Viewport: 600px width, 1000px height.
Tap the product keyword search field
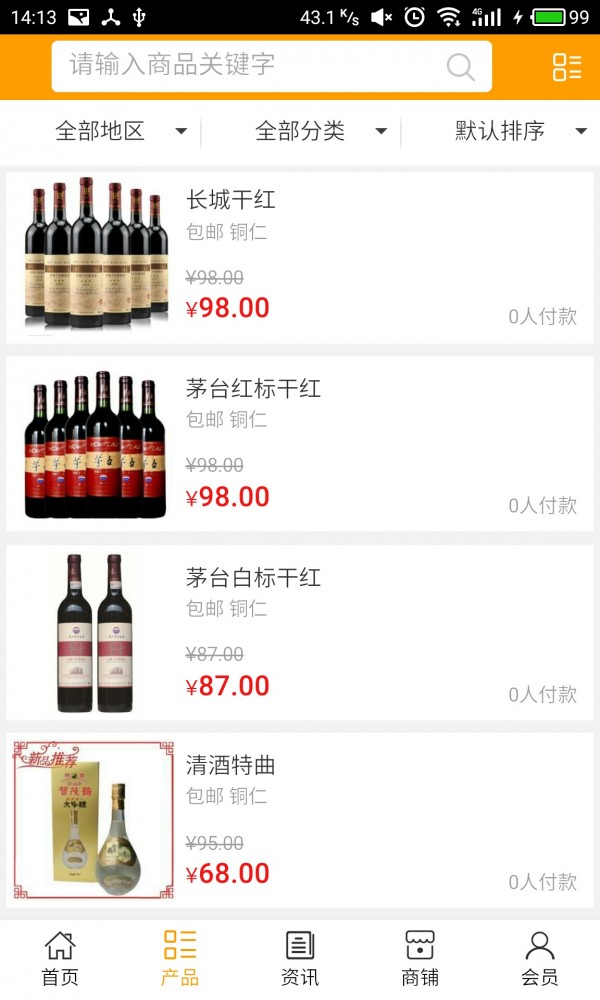coord(250,66)
